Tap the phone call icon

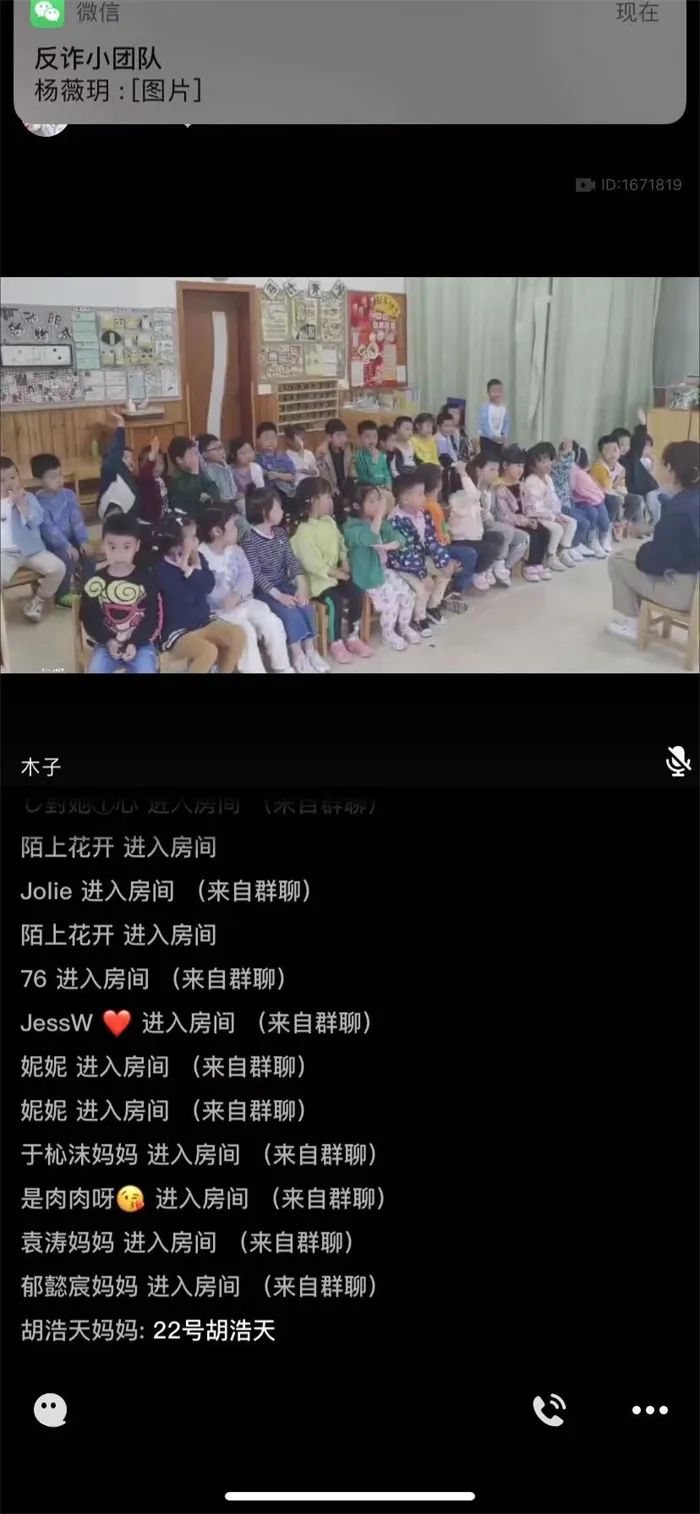[x=549, y=1410]
